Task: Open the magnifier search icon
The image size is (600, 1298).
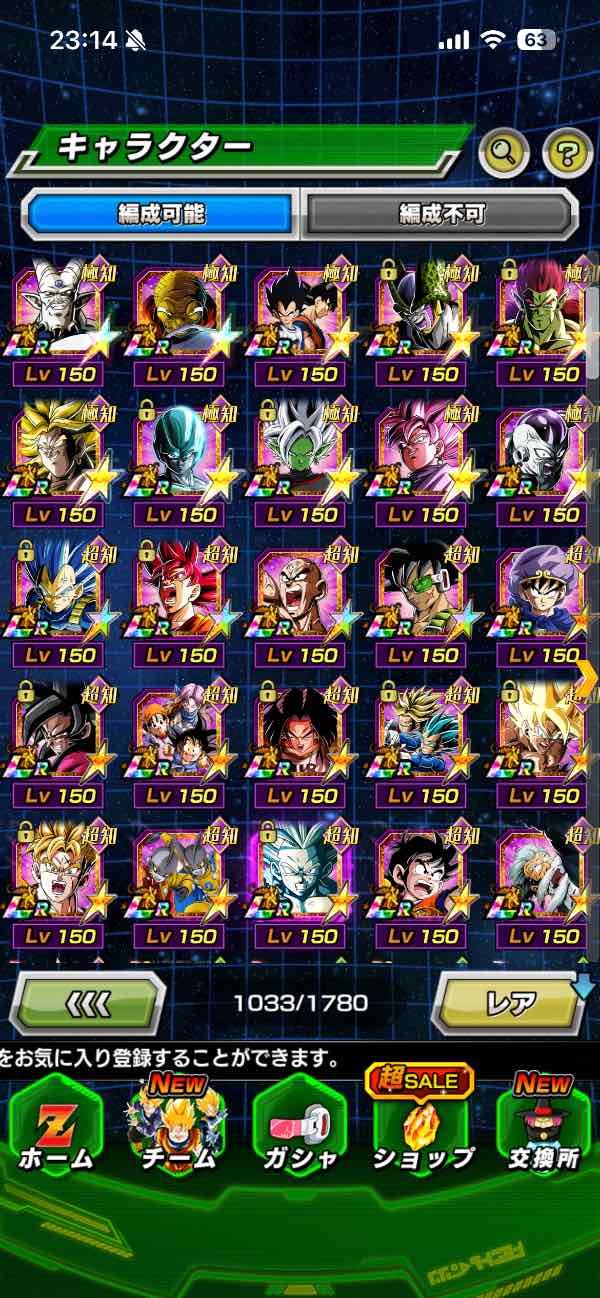Action: click(505, 153)
